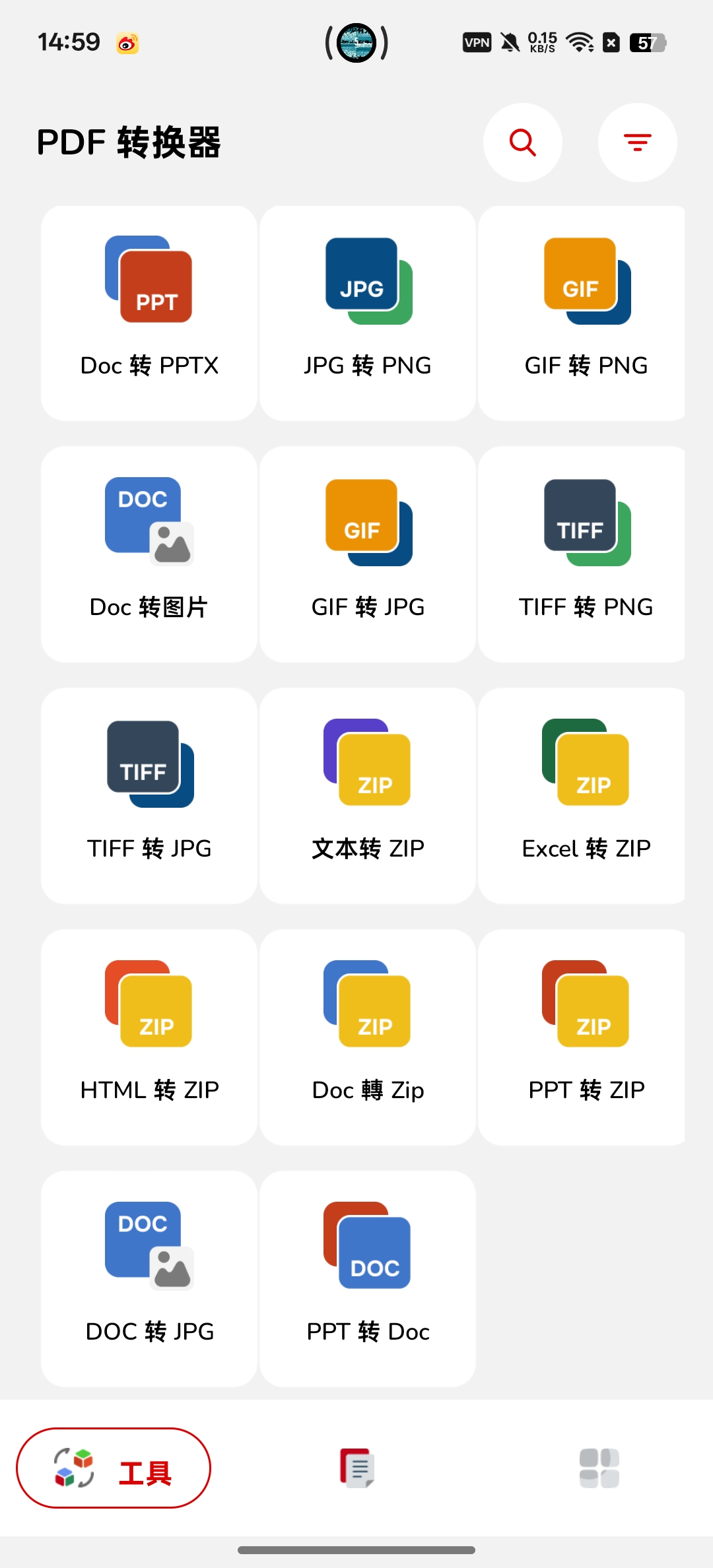Open the HTML 转 ZIP tool
The height and width of the screenshot is (1568, 713).
pos(148,1037)
